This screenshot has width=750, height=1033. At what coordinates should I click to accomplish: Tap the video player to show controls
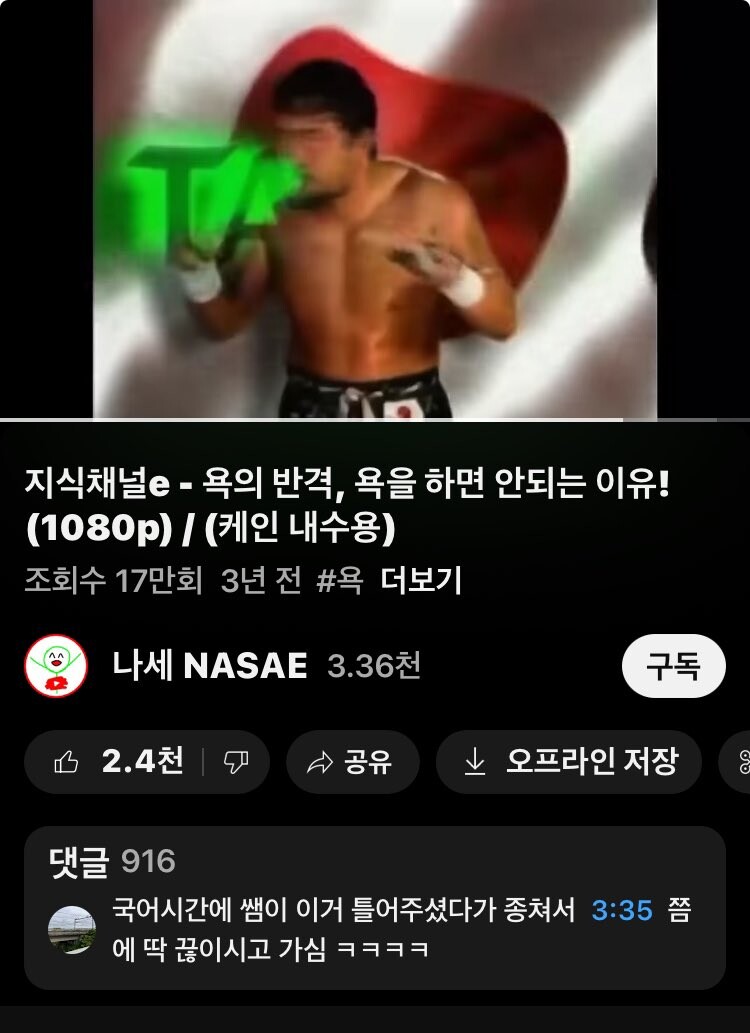point(375,210)
